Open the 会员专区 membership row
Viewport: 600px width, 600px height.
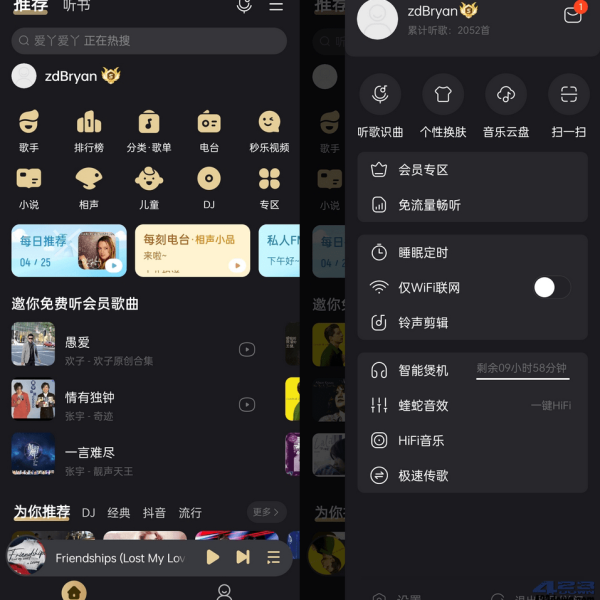coord(472,169)
